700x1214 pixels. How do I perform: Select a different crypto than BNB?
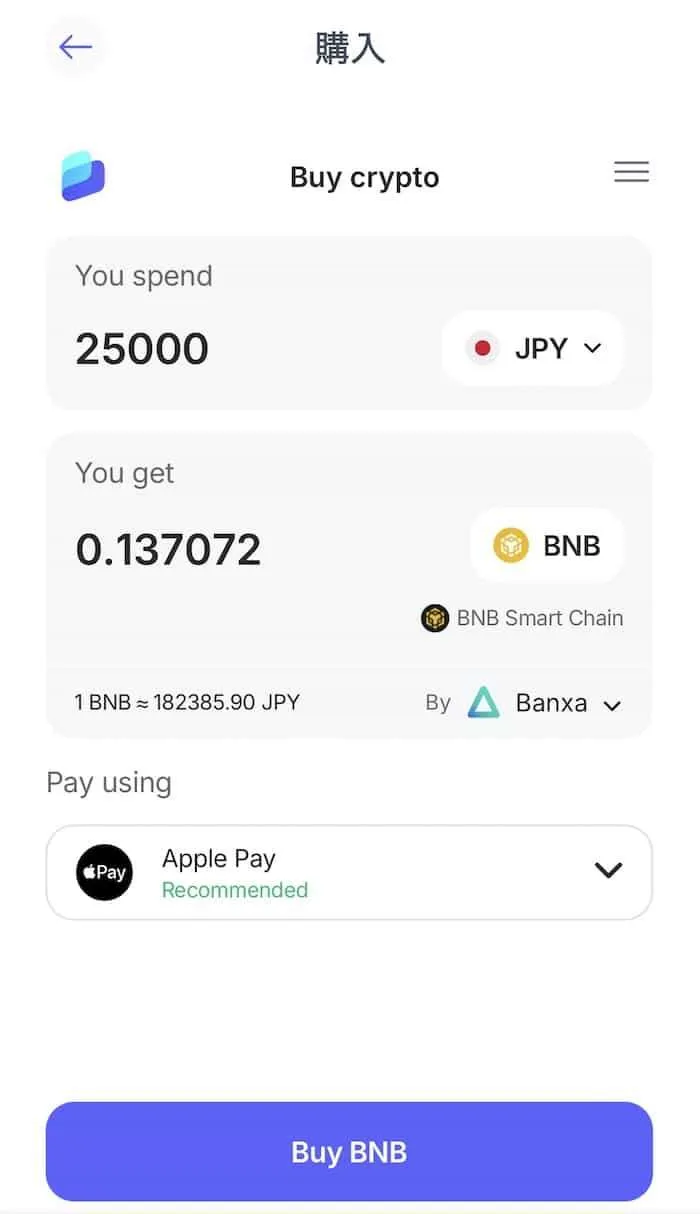[x=547, y=546]
